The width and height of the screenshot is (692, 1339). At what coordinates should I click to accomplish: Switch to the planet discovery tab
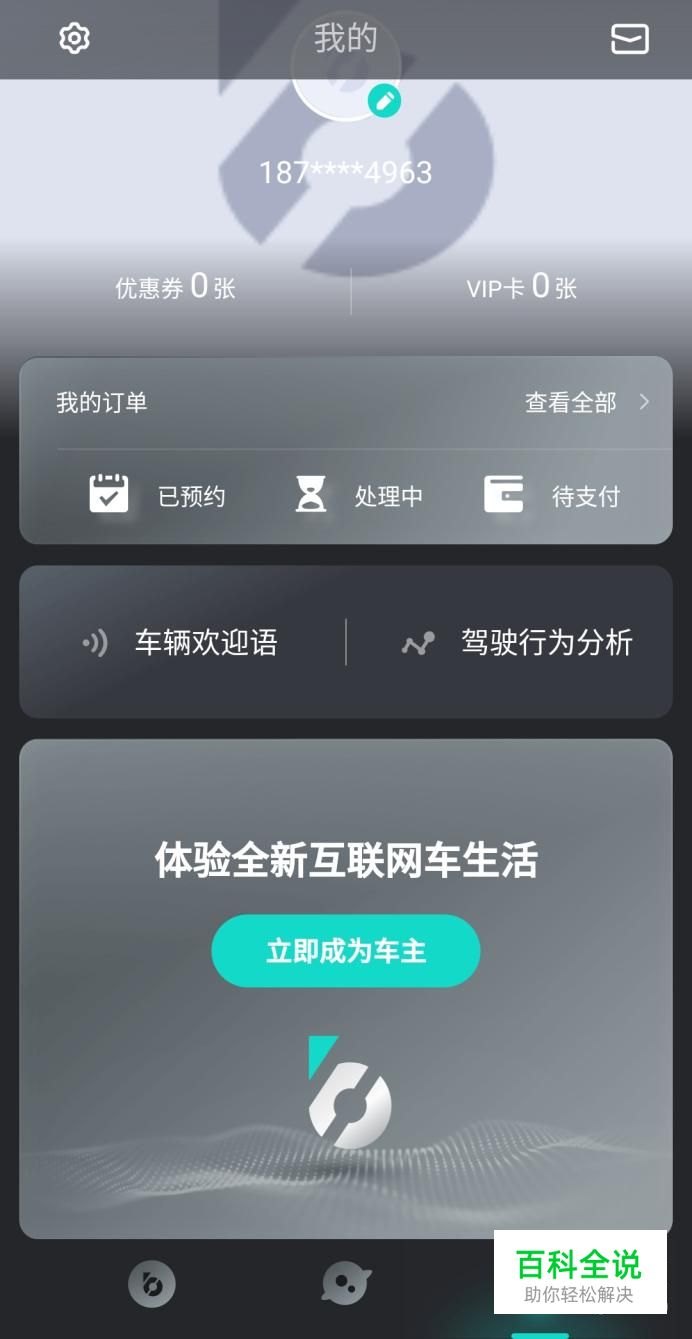click(346, 1284)
